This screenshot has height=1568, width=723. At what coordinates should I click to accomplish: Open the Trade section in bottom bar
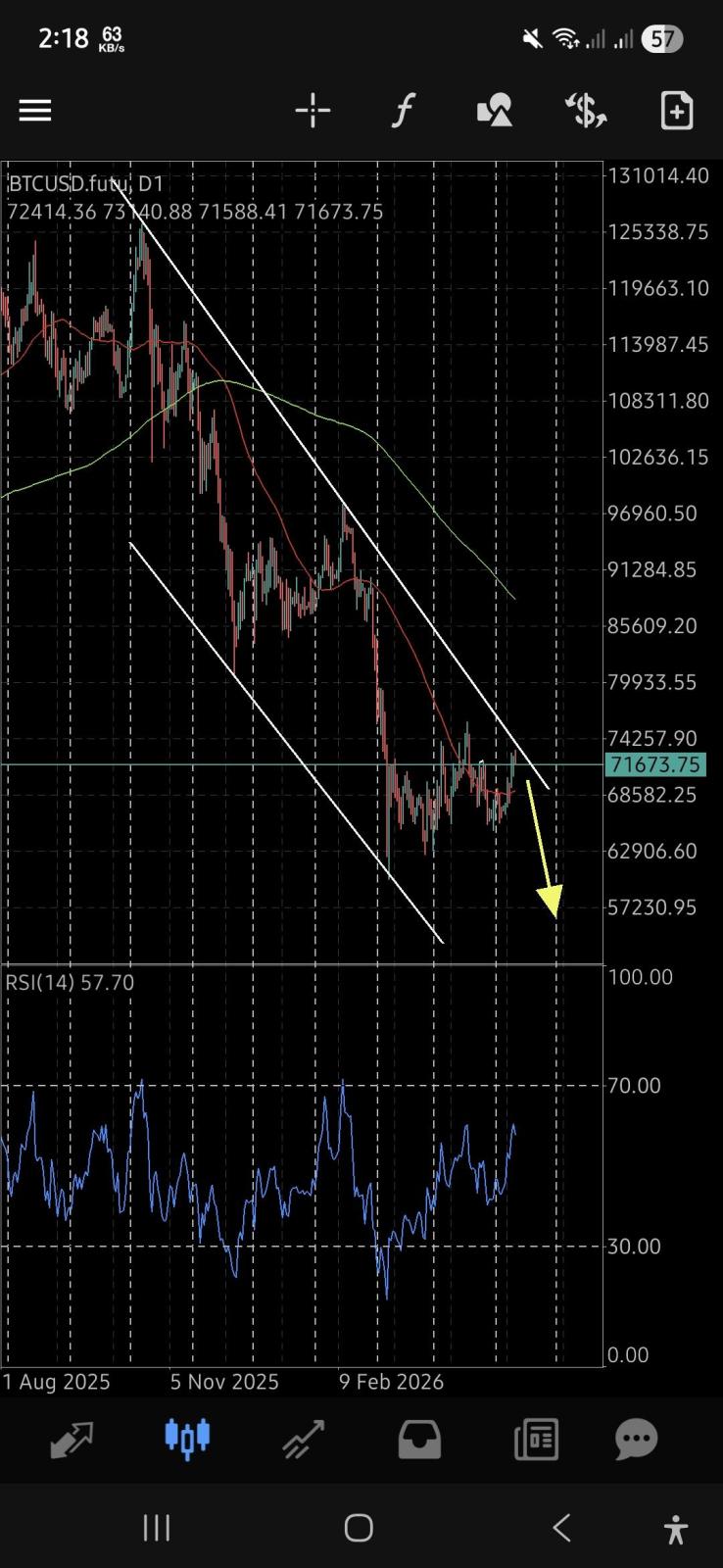pos(303,1439)
